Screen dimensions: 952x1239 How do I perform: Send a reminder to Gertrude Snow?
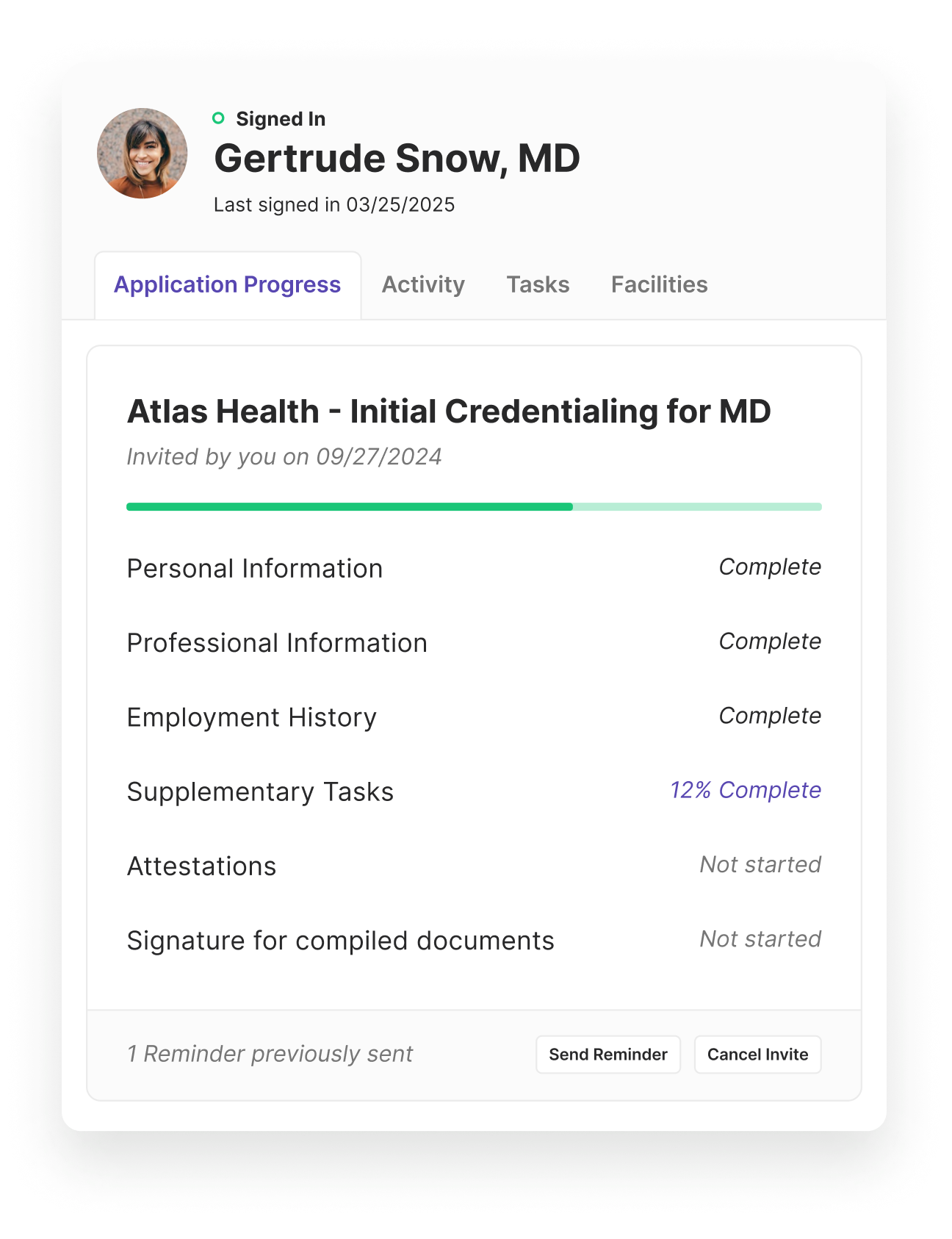coord(607,1055)
